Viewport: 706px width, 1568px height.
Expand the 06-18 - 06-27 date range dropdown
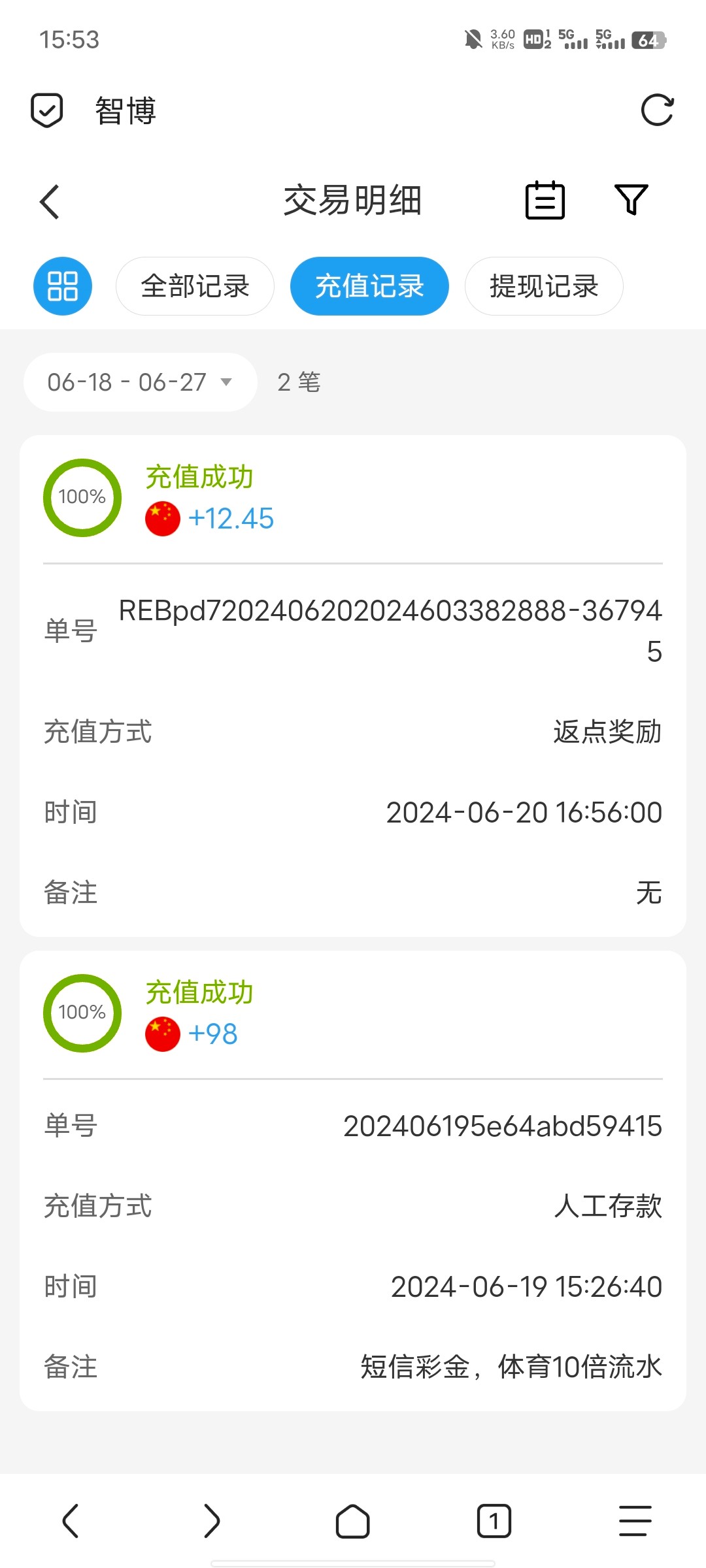[x=139, y=382]
